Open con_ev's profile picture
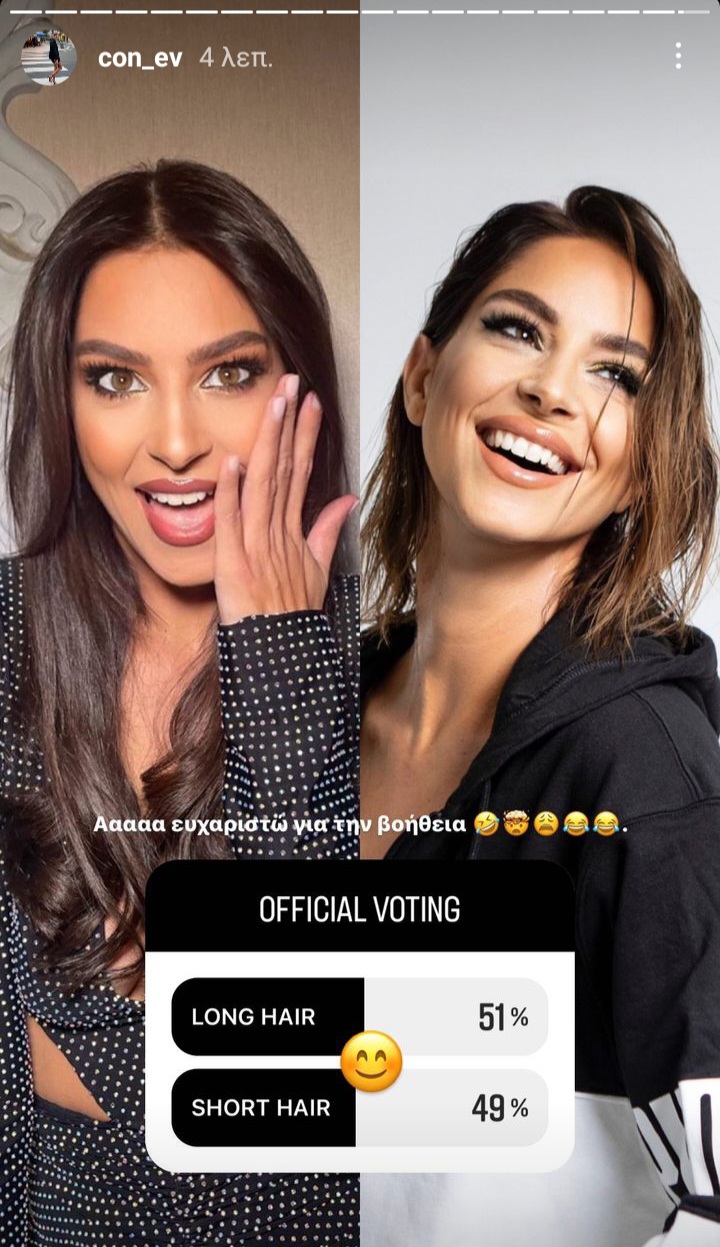720x1247 pixels. click(x=48, y=57)
